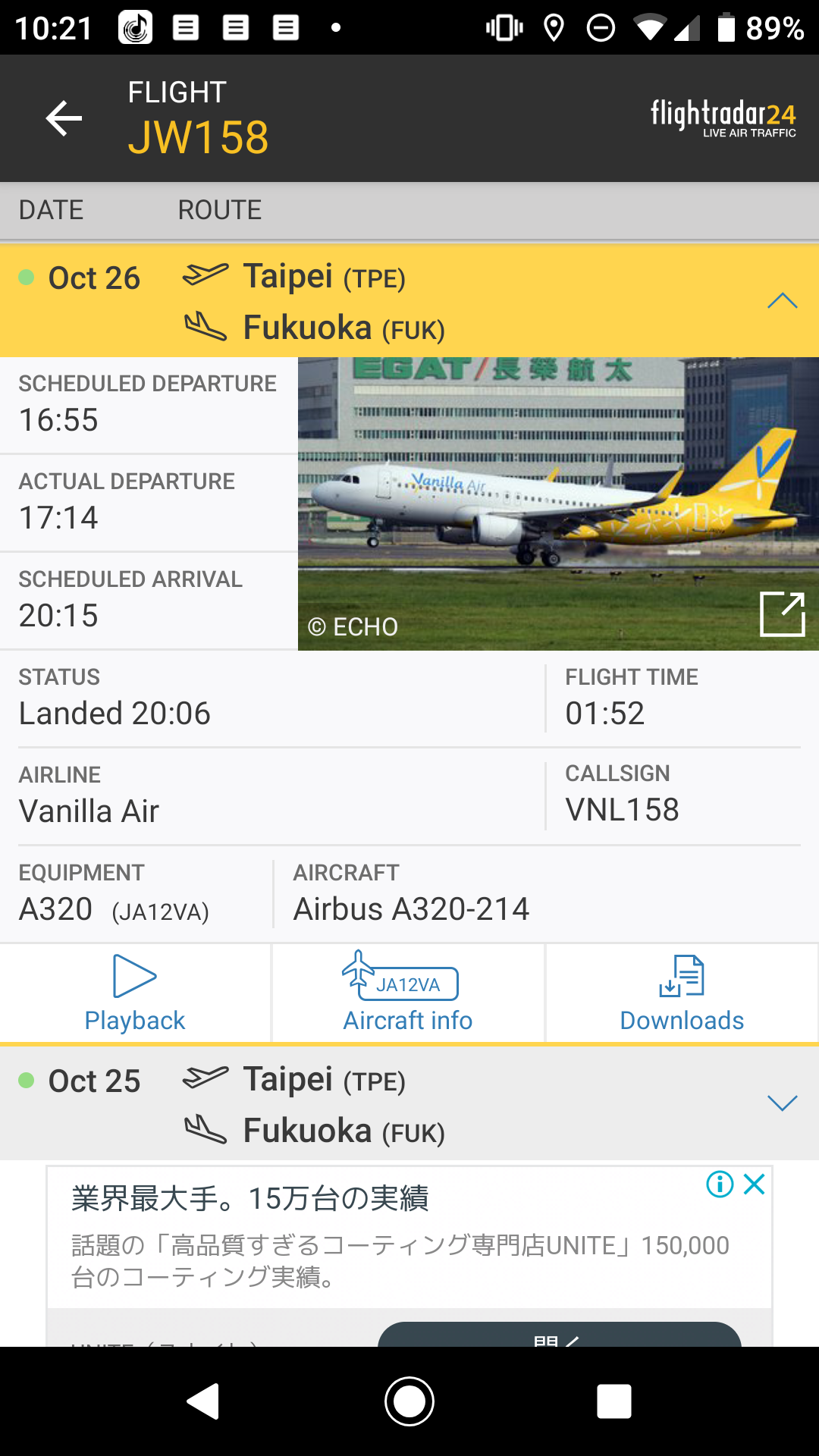
Task: Open the aircraft photo in full view
Action: click(x=782, y=613)
